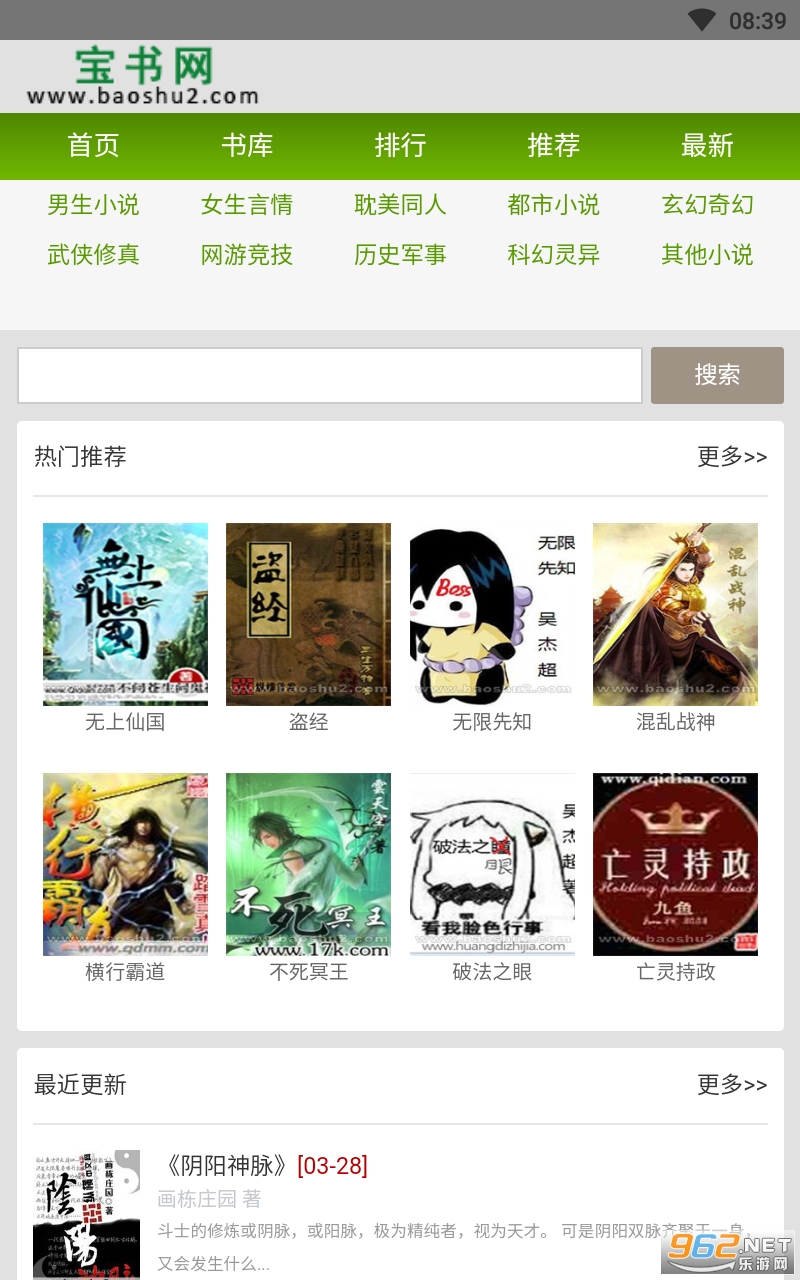800x1280 pixels.
Task: Show more 最近更新 books
Action: pyautogui.click(x=732, y=1085)
